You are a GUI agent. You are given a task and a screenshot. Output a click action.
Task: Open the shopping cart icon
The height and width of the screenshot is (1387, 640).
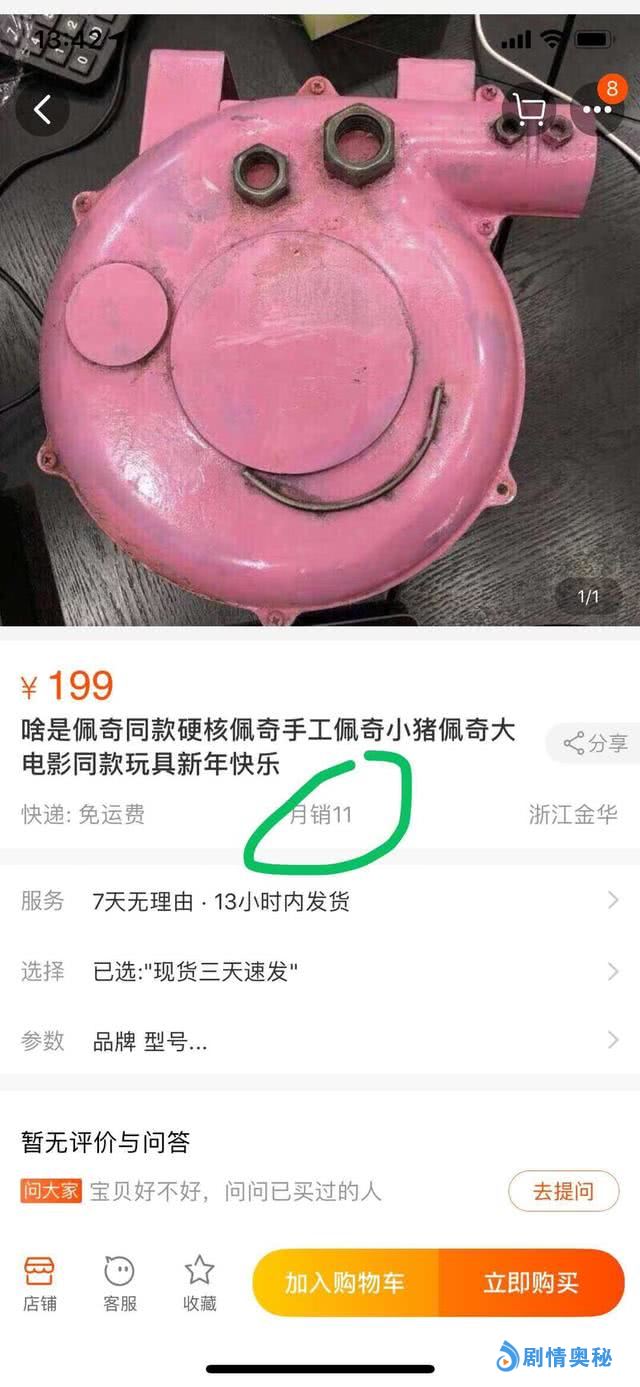tap(529, 110)
